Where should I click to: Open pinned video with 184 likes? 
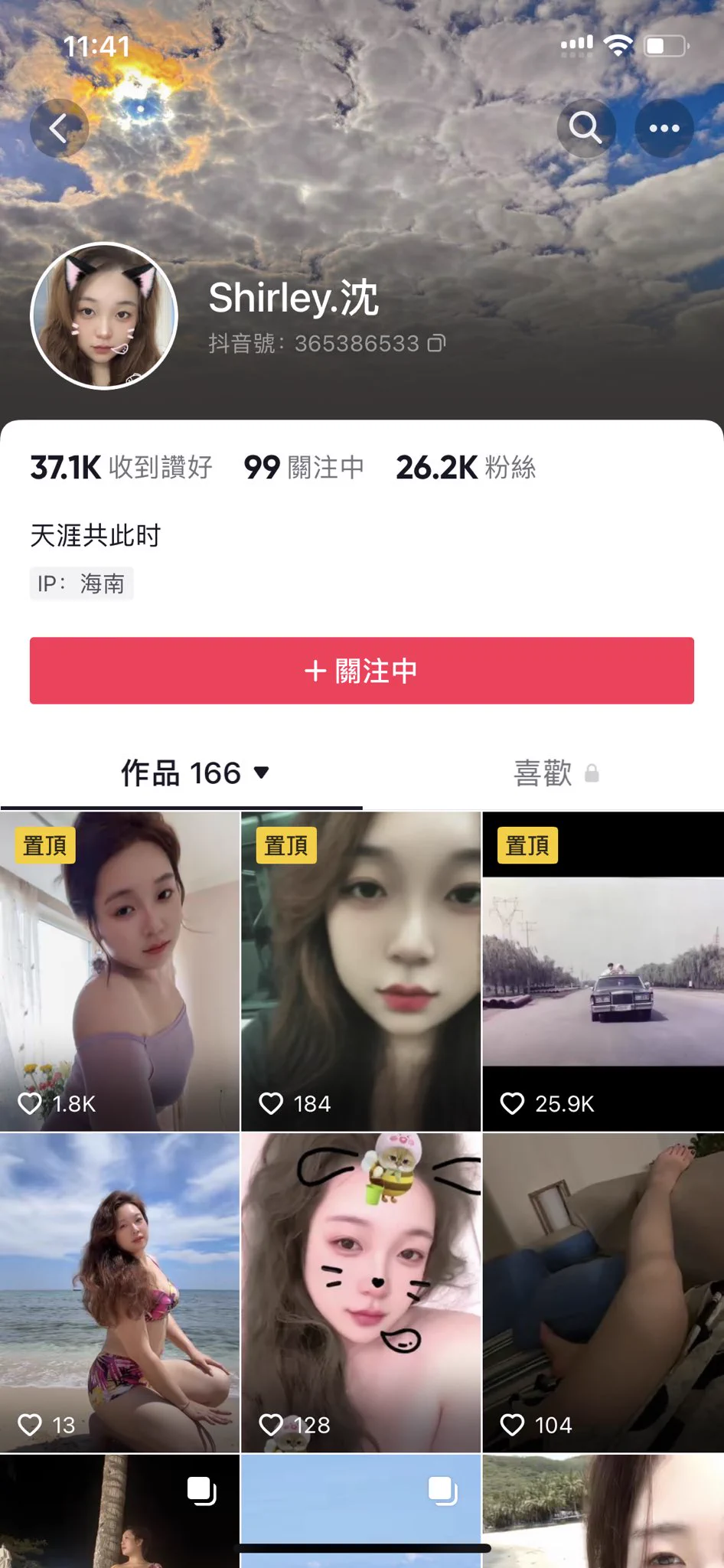click(x=360, y=971)
